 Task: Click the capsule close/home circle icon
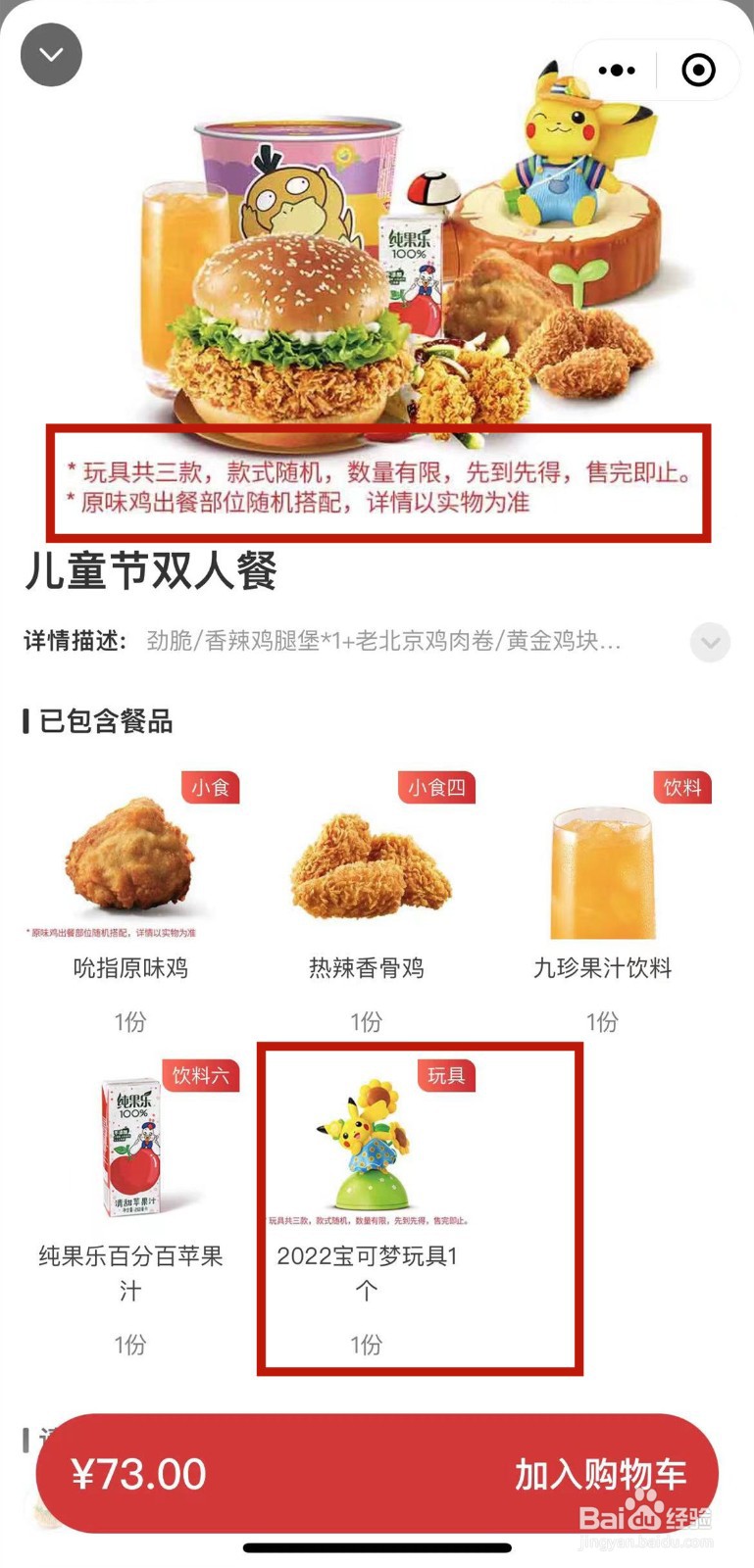pos(697,70)
